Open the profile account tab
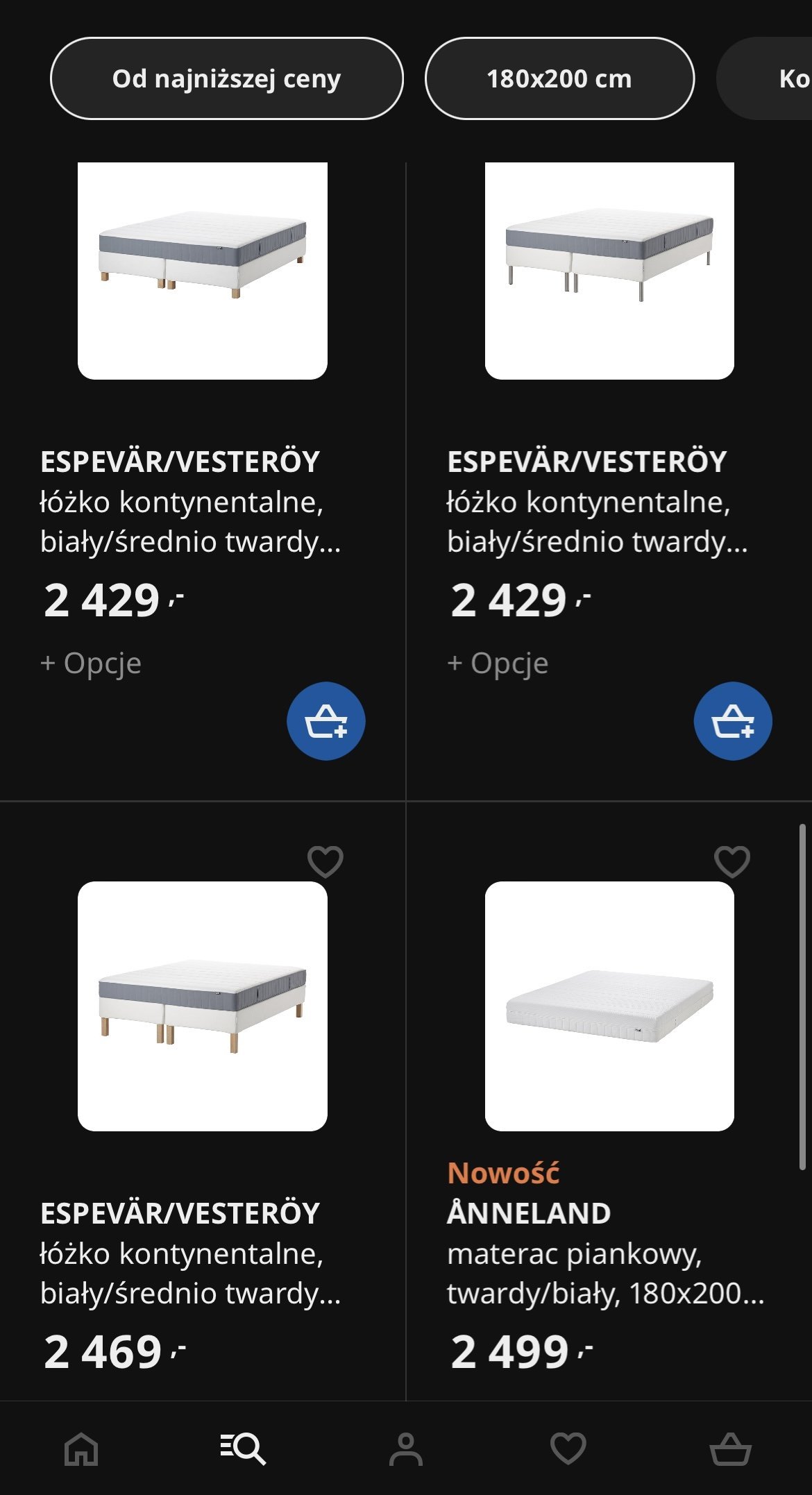 tap(406, 1449)
